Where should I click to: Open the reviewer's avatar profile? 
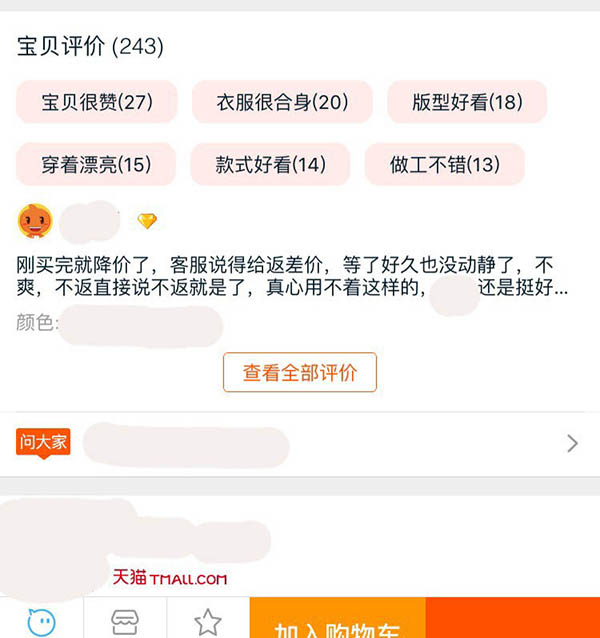[36, 220]
